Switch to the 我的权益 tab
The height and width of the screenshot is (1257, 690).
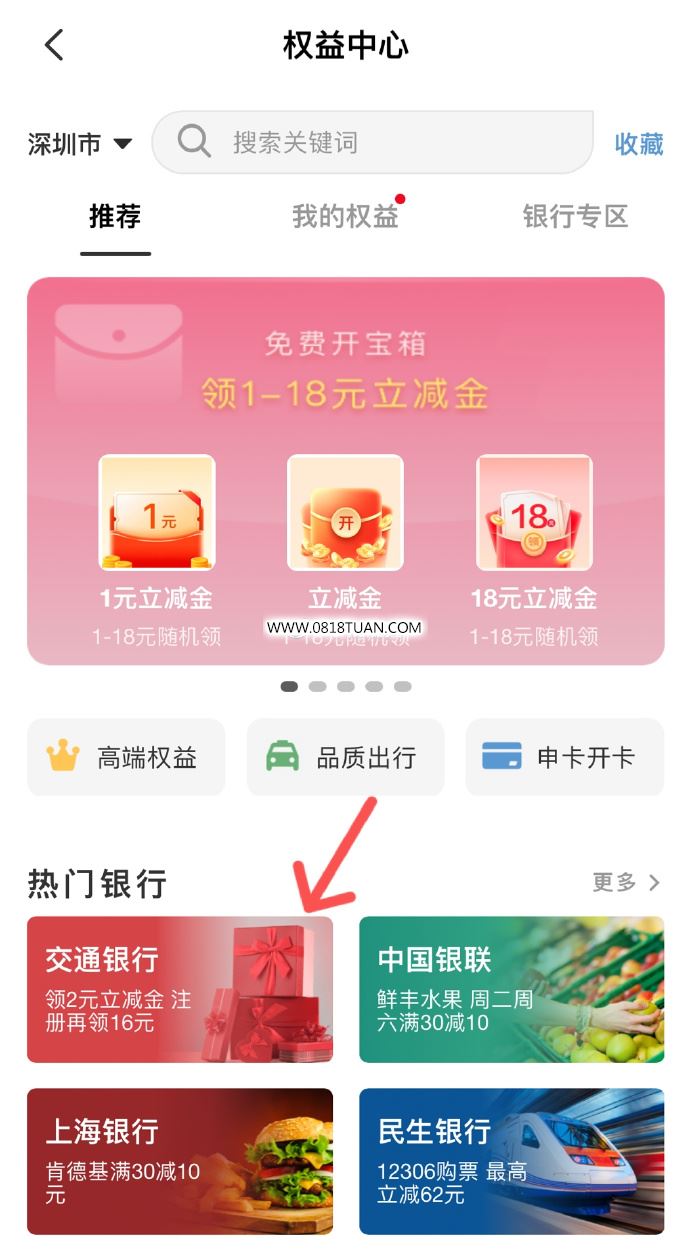(x=345, y=216)
